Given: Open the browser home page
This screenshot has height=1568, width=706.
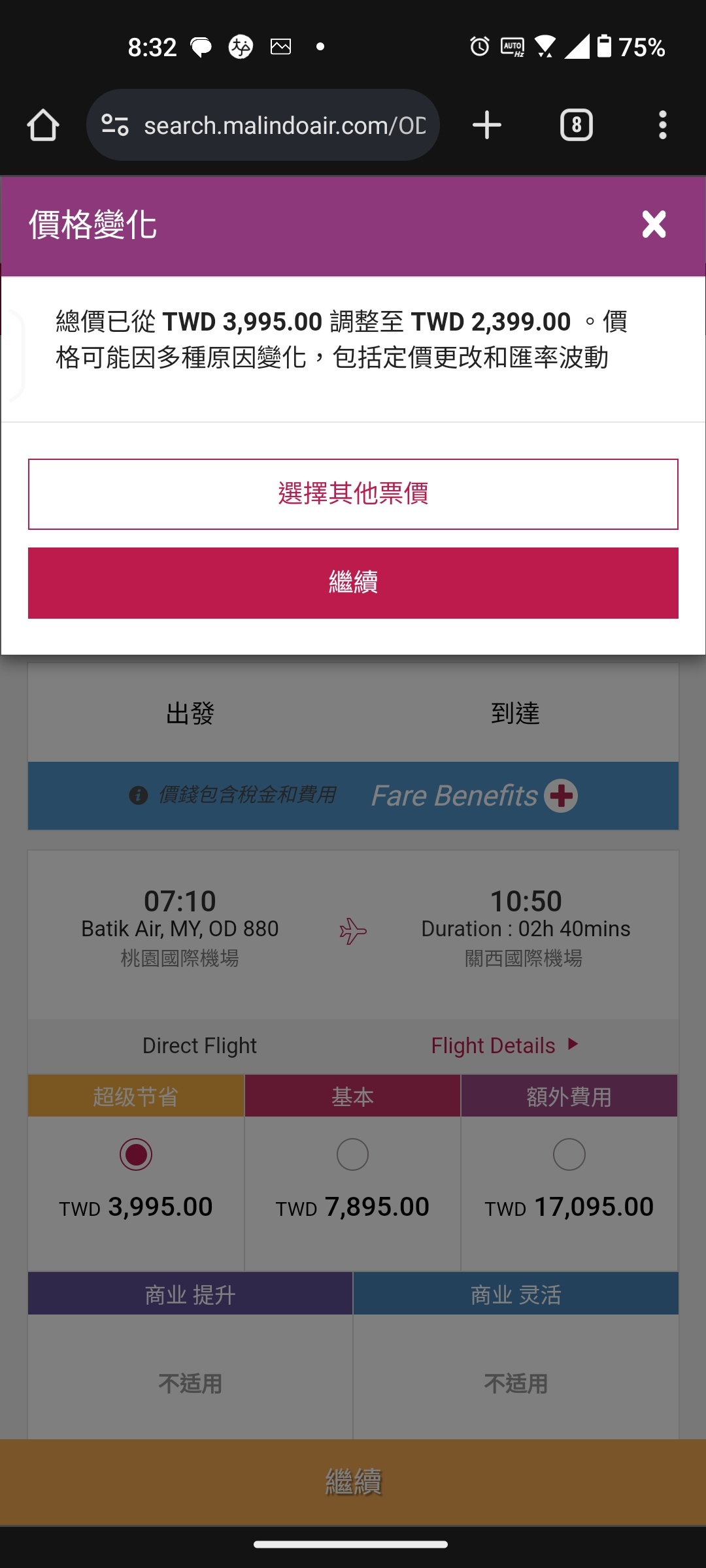Looking at the screenshot, I should [x=43, y=125].
